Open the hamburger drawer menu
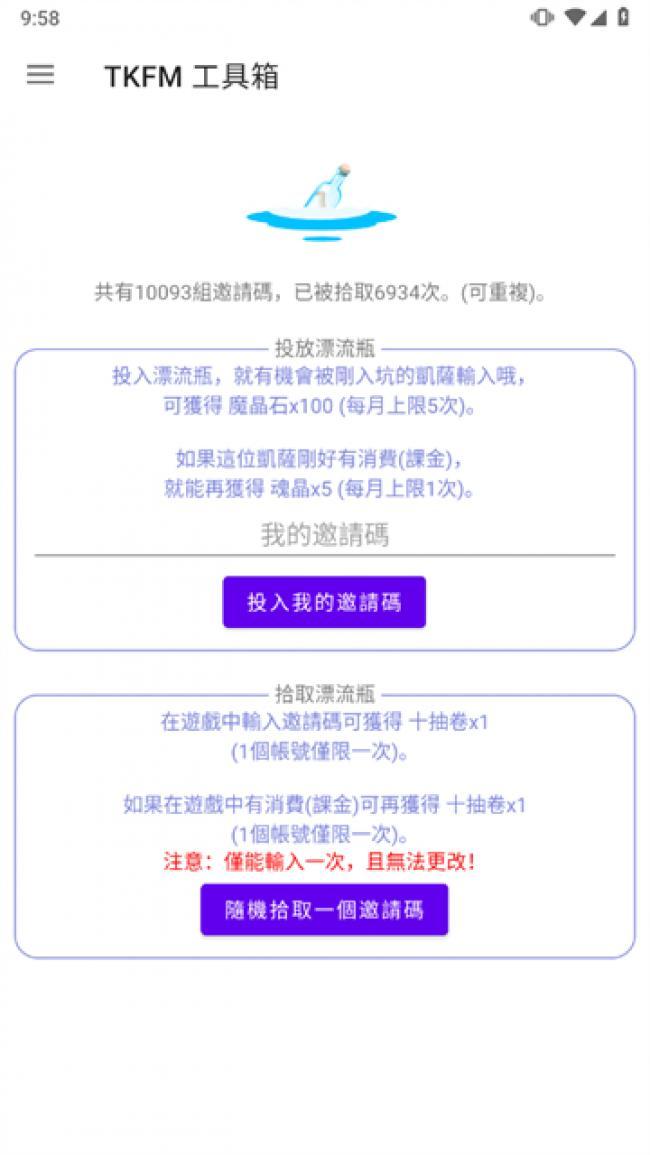The height and width of the screenshot is (1155, 650). click(x=40, y=75)
